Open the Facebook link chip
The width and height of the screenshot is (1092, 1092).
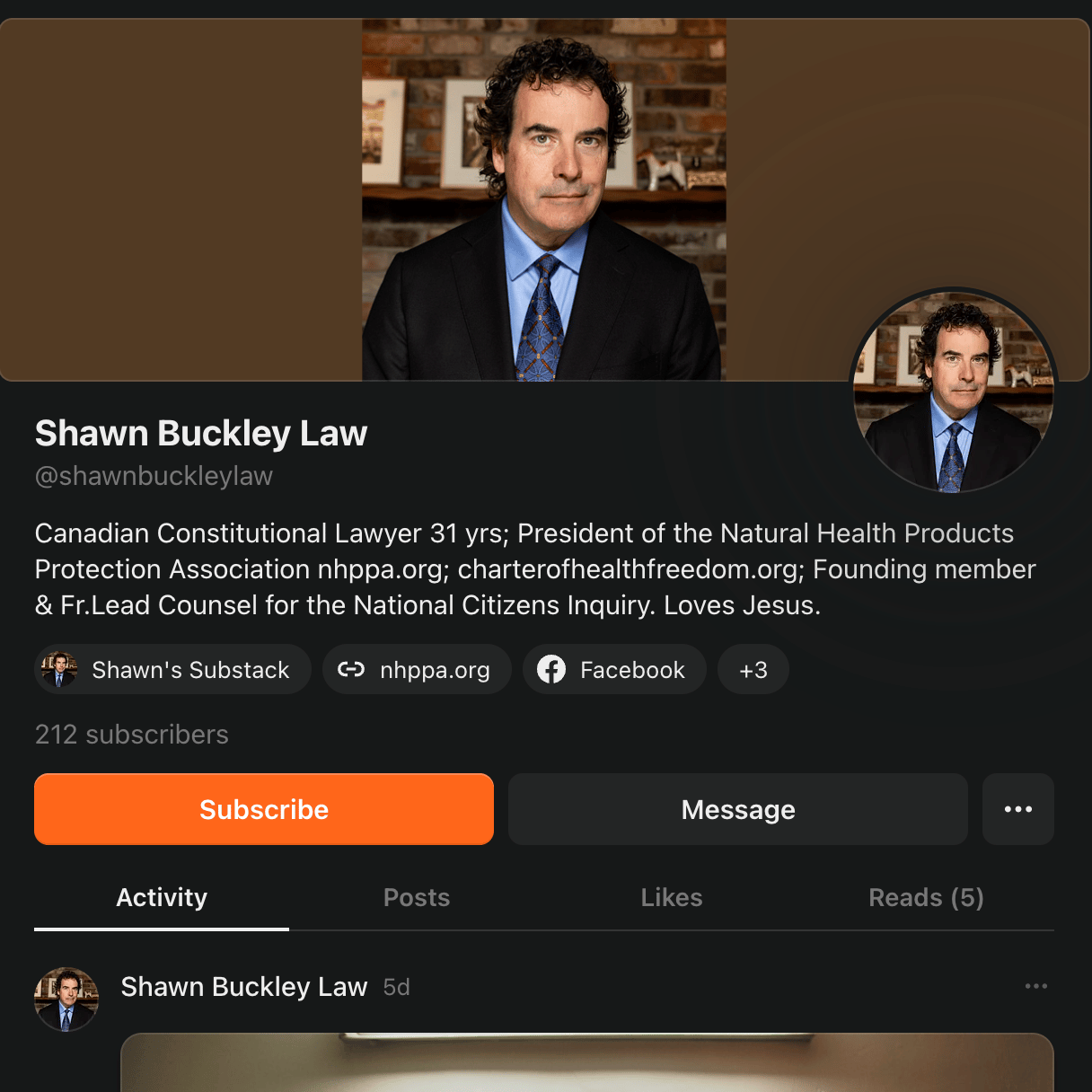[x=614, y=670]
